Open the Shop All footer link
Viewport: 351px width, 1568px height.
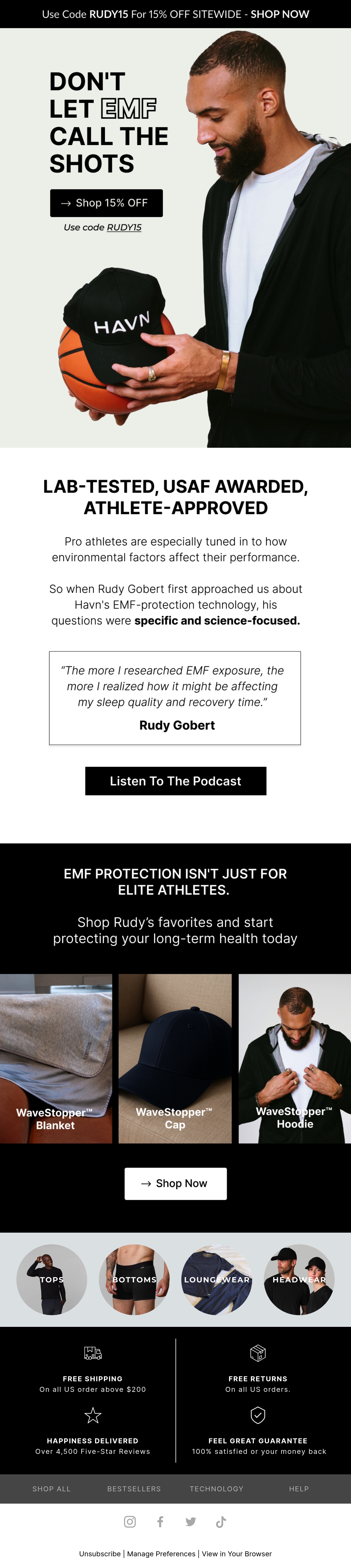(52, 1488)
